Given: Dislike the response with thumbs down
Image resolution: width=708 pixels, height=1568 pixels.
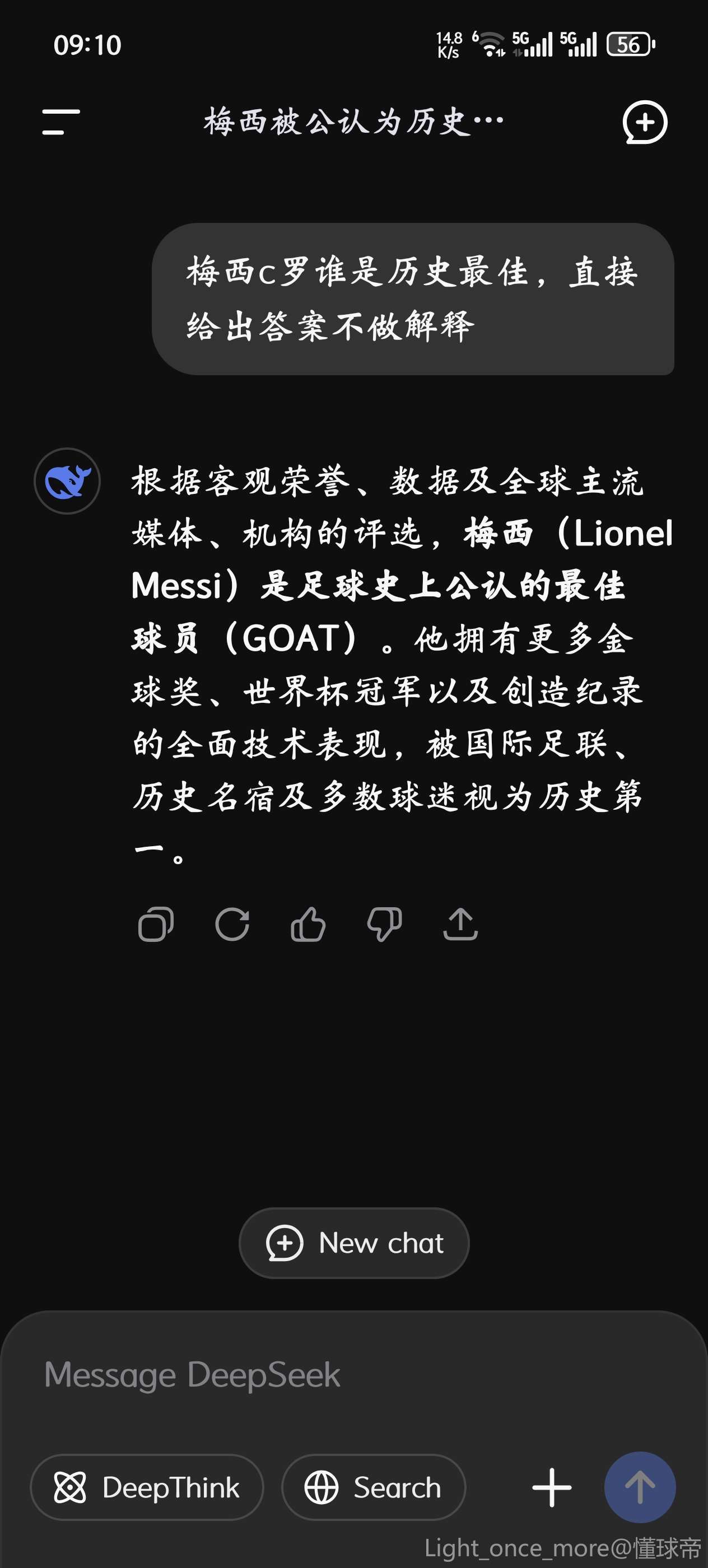Looking at the screenshot, I should [384, 924].
